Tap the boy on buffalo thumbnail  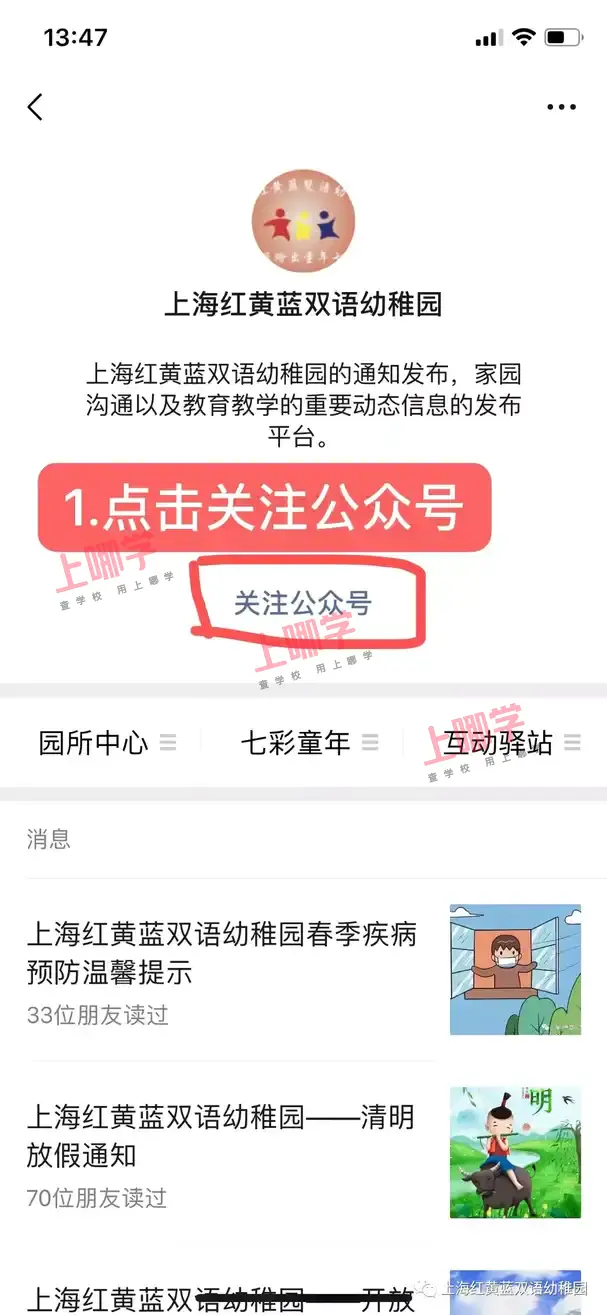tap(515, 1152)
